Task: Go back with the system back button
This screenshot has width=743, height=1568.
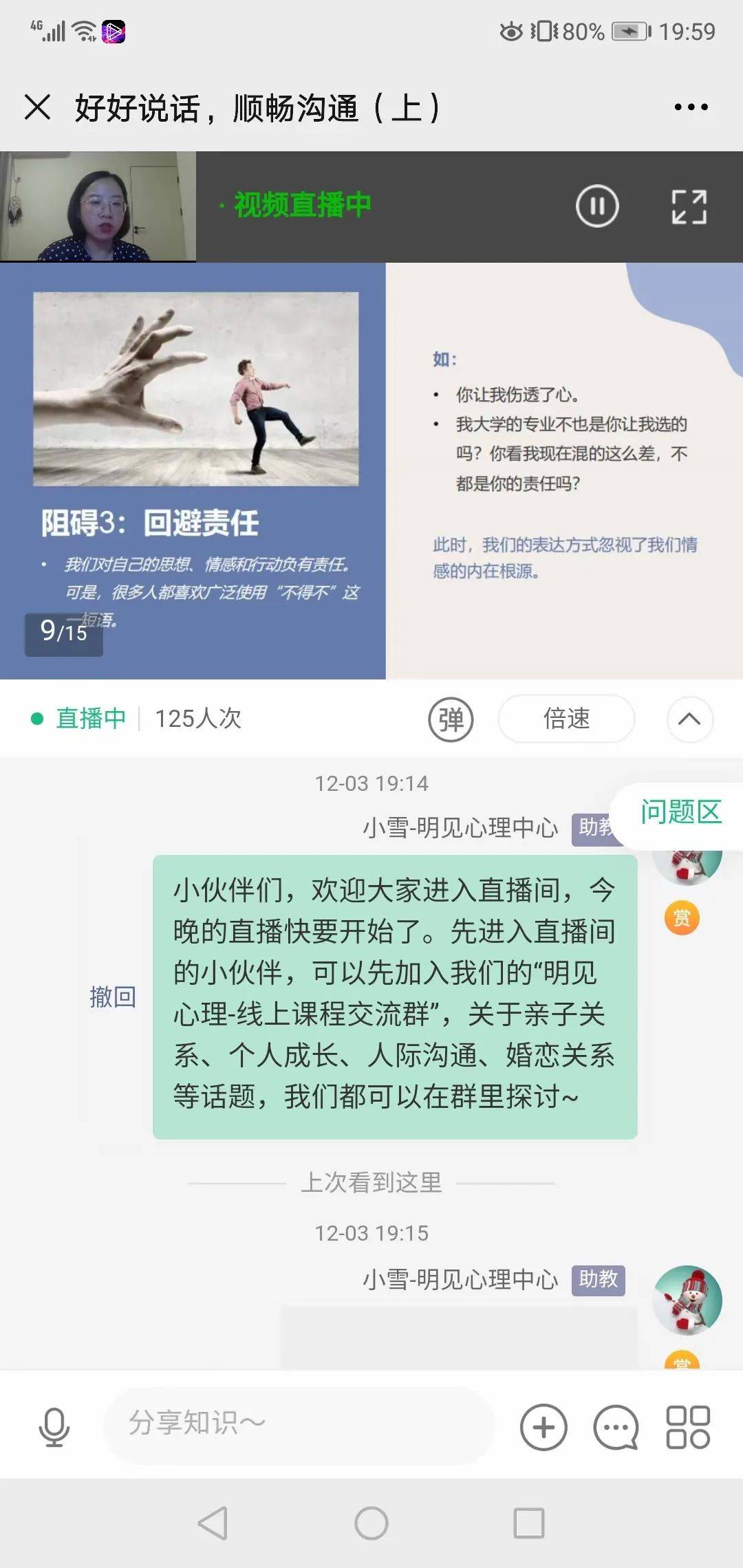Action: [x=213, y=1523]
